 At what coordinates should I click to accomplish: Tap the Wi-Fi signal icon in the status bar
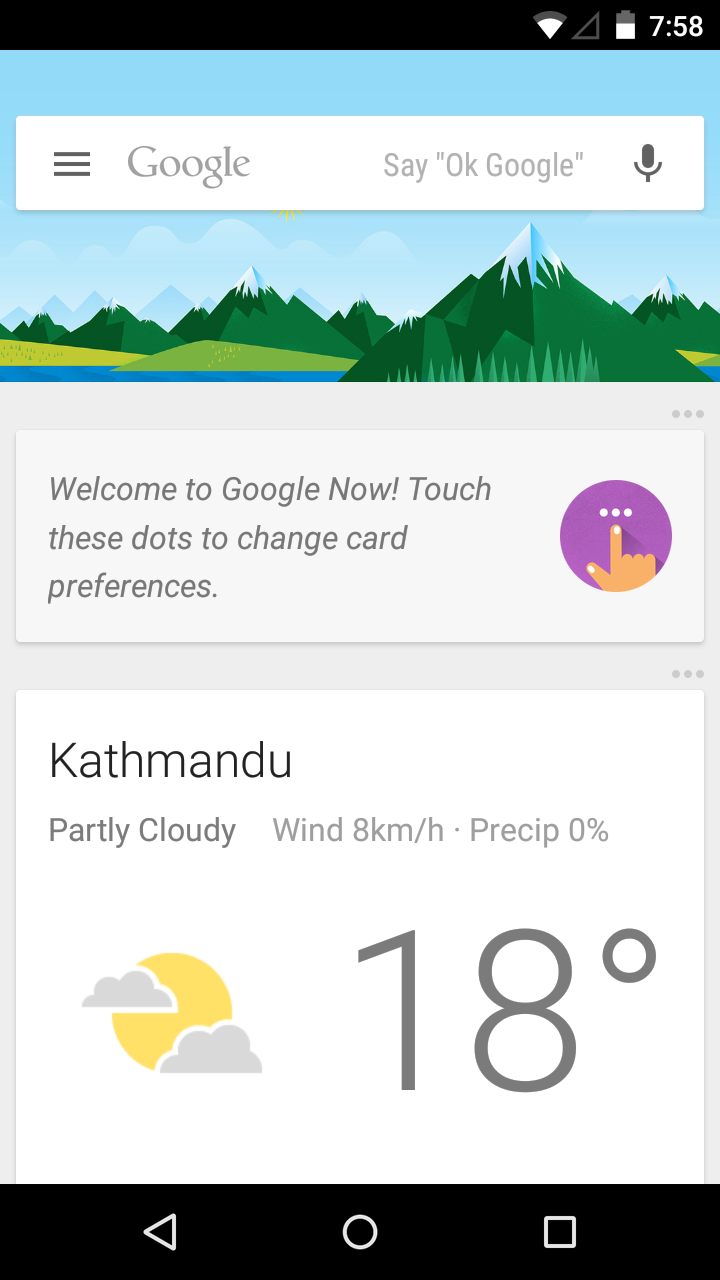[551, 25]
